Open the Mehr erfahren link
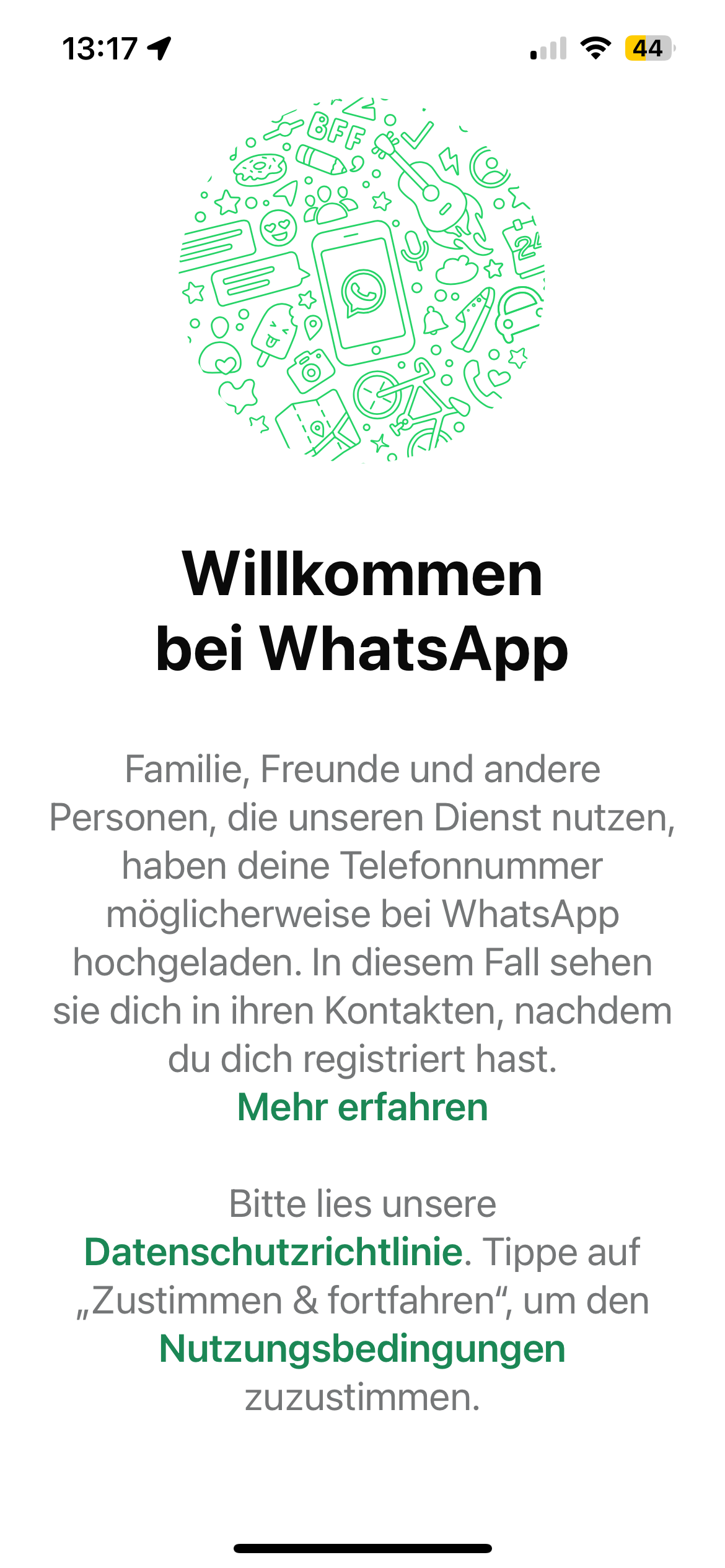The image size is (725, 1568). tap(362, 1107)
